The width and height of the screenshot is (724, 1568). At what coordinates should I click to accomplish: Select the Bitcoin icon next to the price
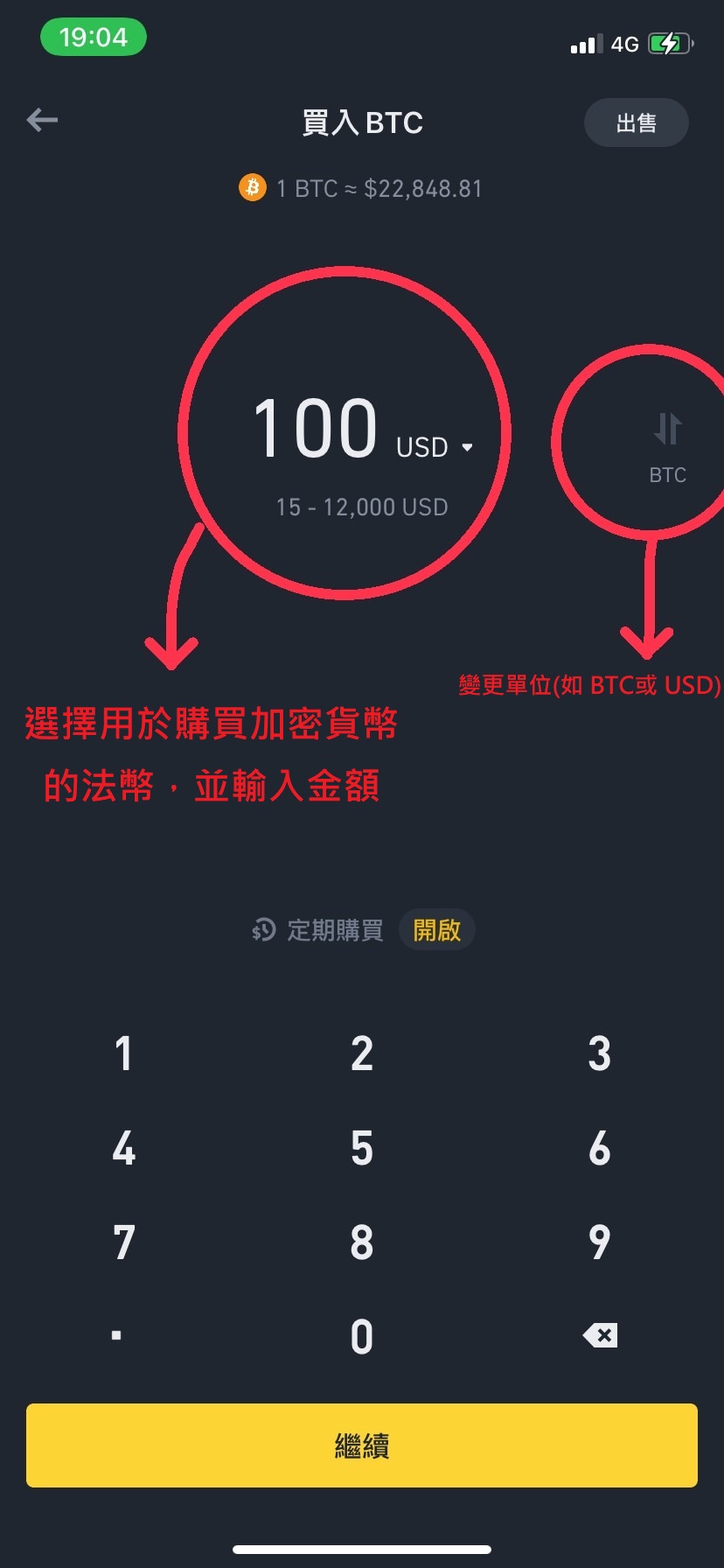point(251,188)
